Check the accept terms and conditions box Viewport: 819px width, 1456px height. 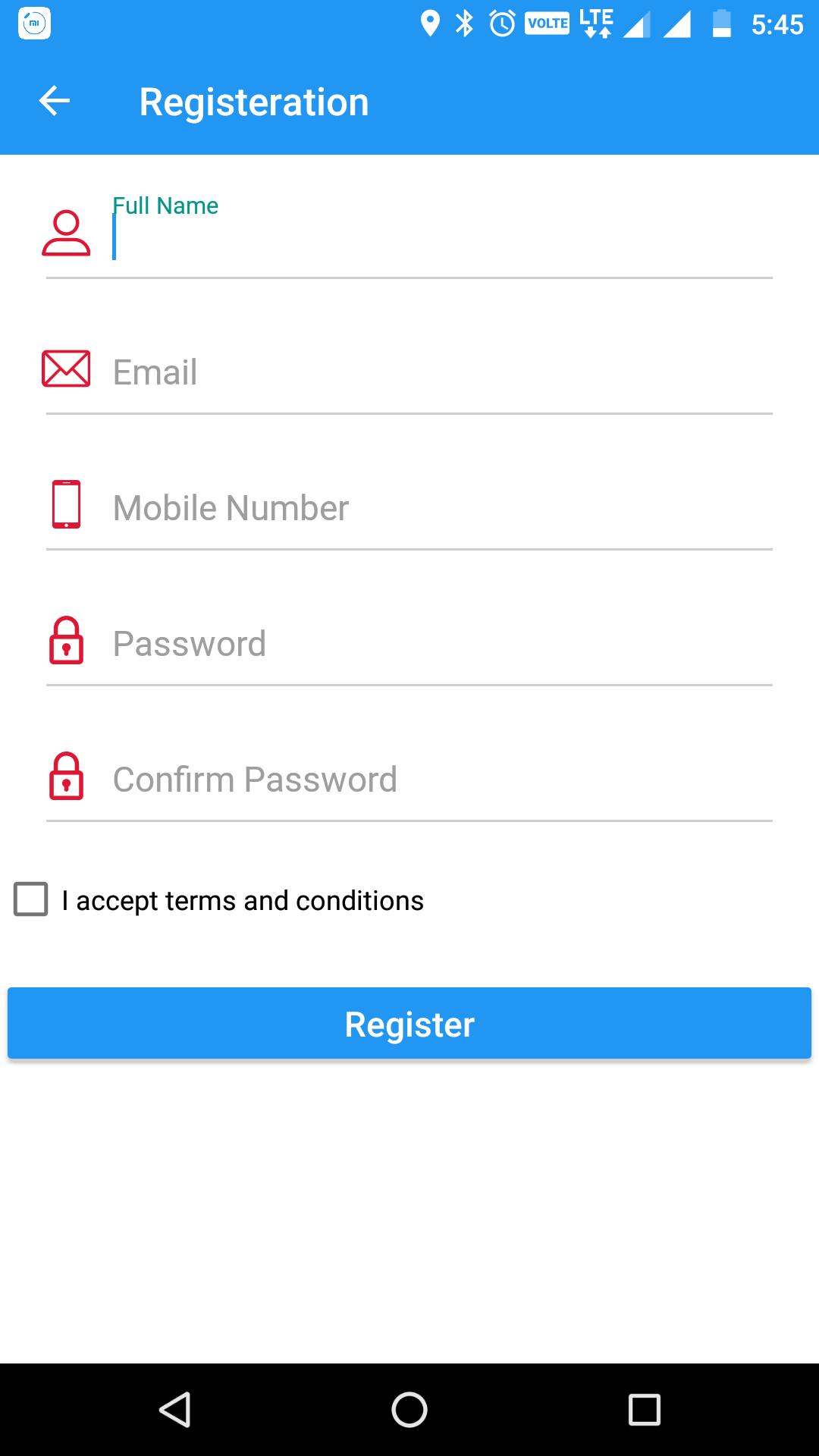31,899
